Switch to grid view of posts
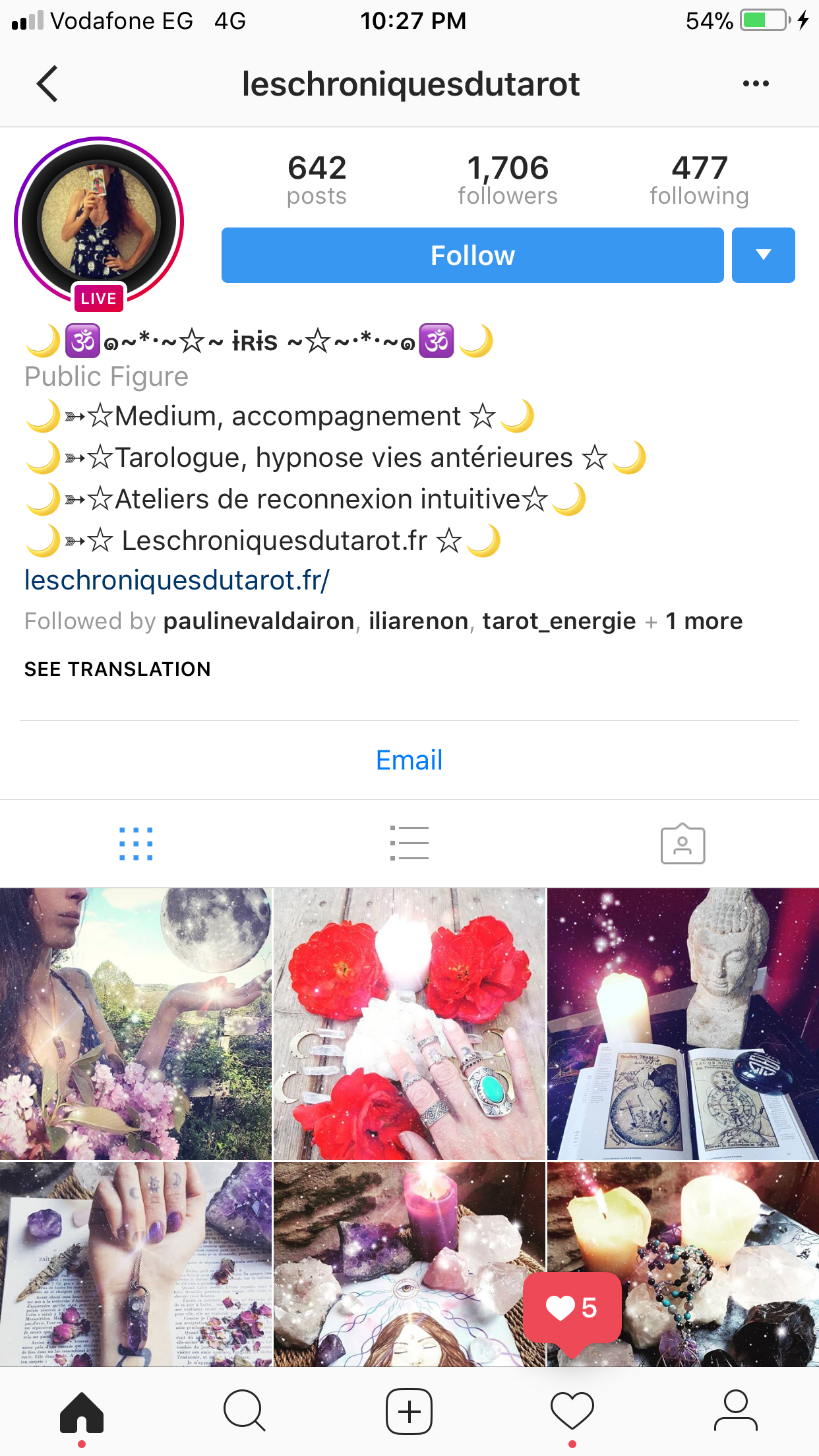The image size is (819, 1456). pyautogui.click(x=136, y=844)
